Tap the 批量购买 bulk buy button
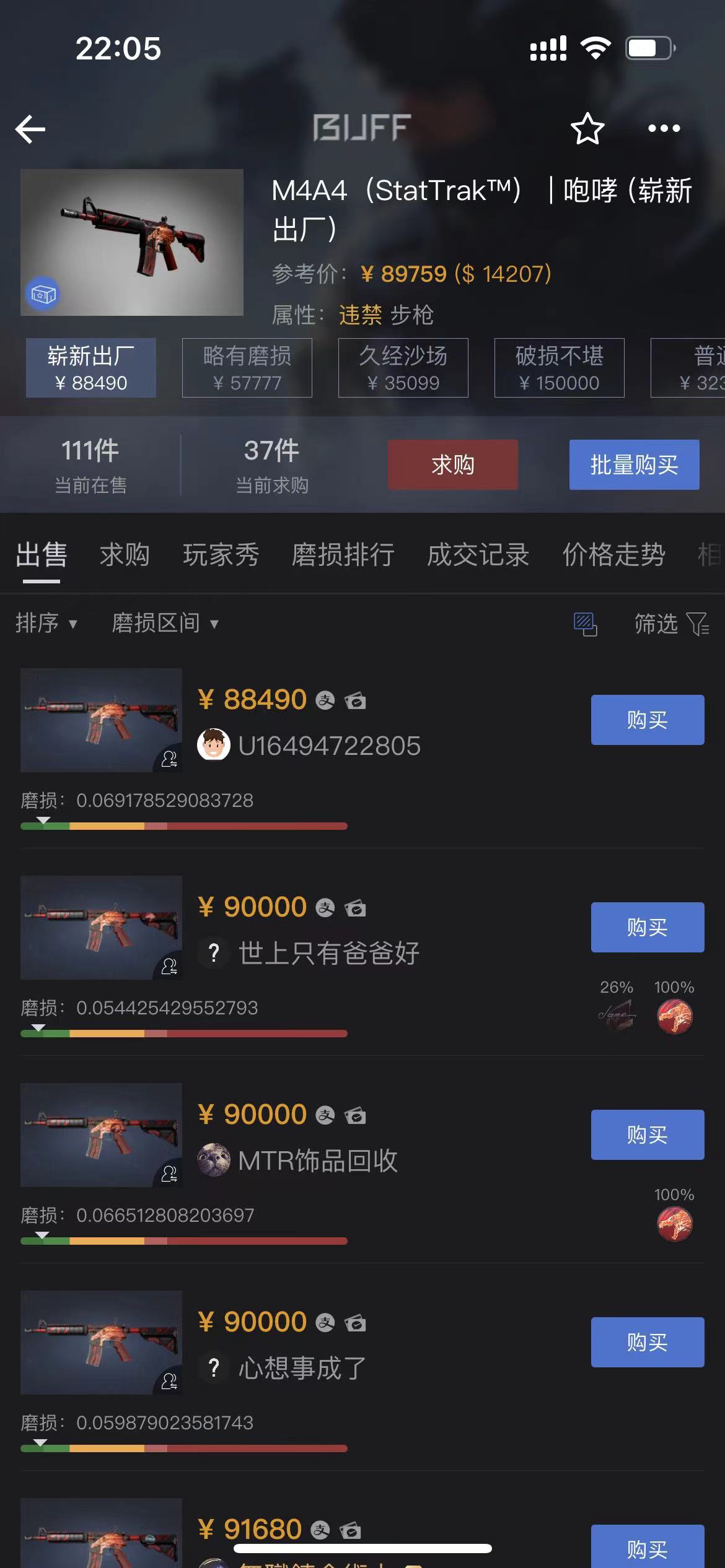Image resolution: width=725 pixels, height=1568 pixels. (x=634, y=465)
